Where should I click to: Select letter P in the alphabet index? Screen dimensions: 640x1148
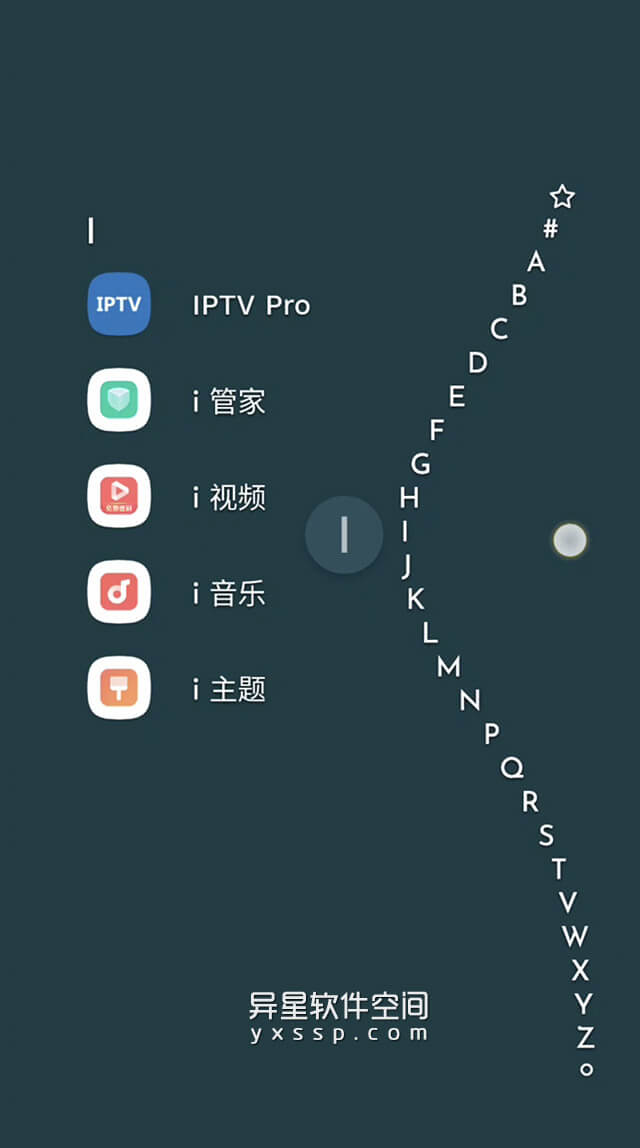pyautogui.click(x=491, y=733)
